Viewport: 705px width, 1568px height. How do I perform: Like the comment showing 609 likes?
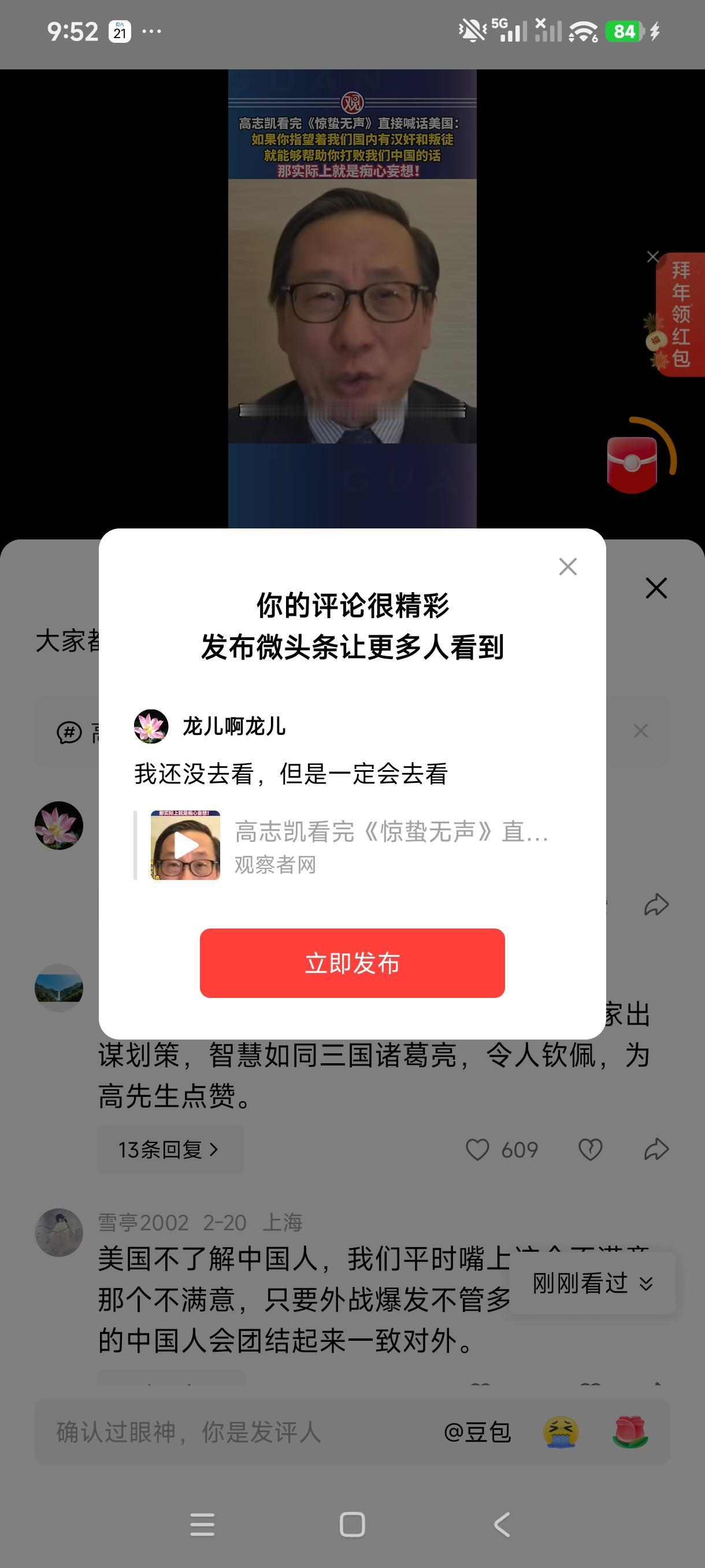click(480, 1149)
